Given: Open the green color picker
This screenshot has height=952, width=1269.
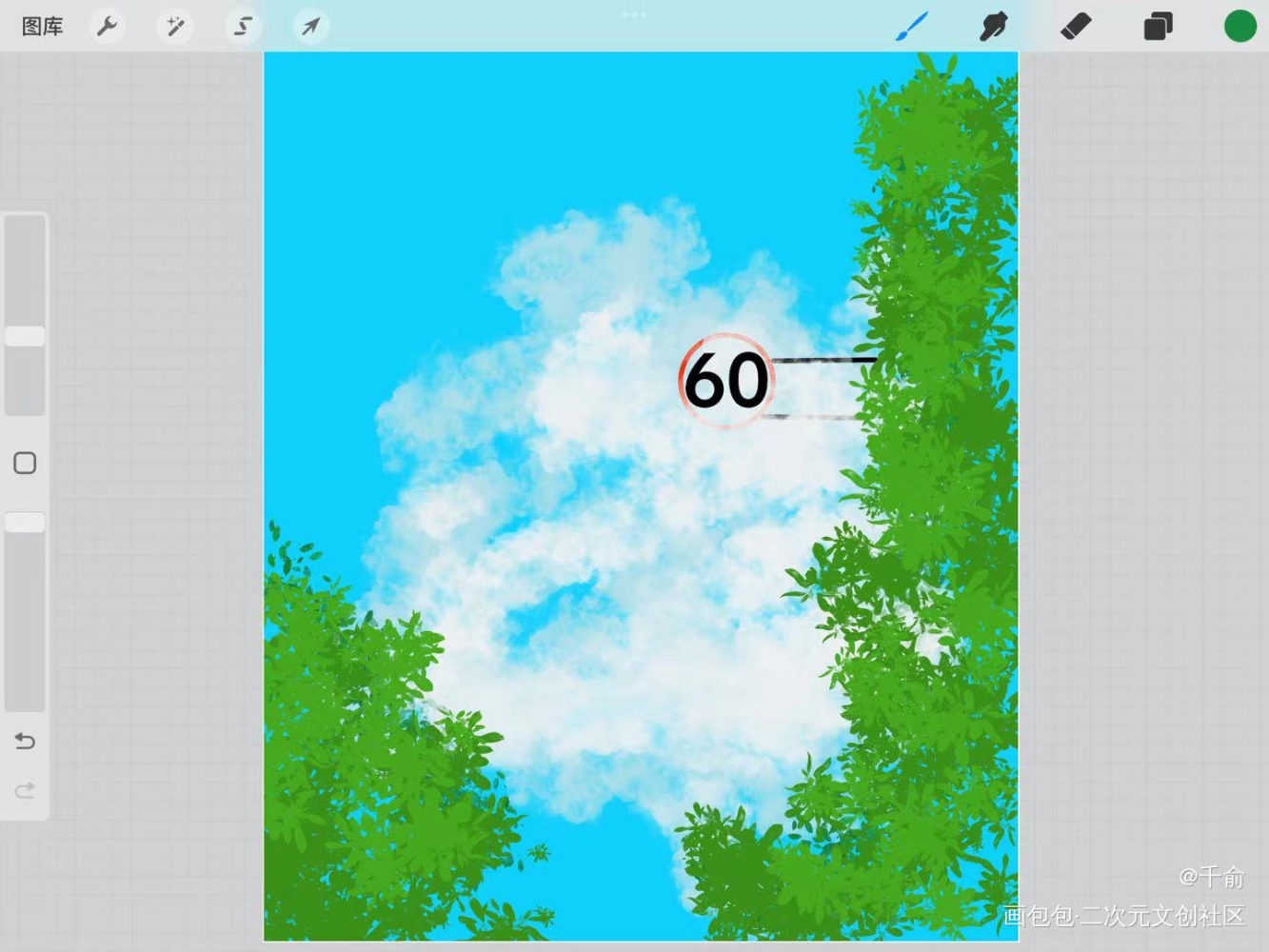Looking at the screenshot, I should click(1239, 27).
